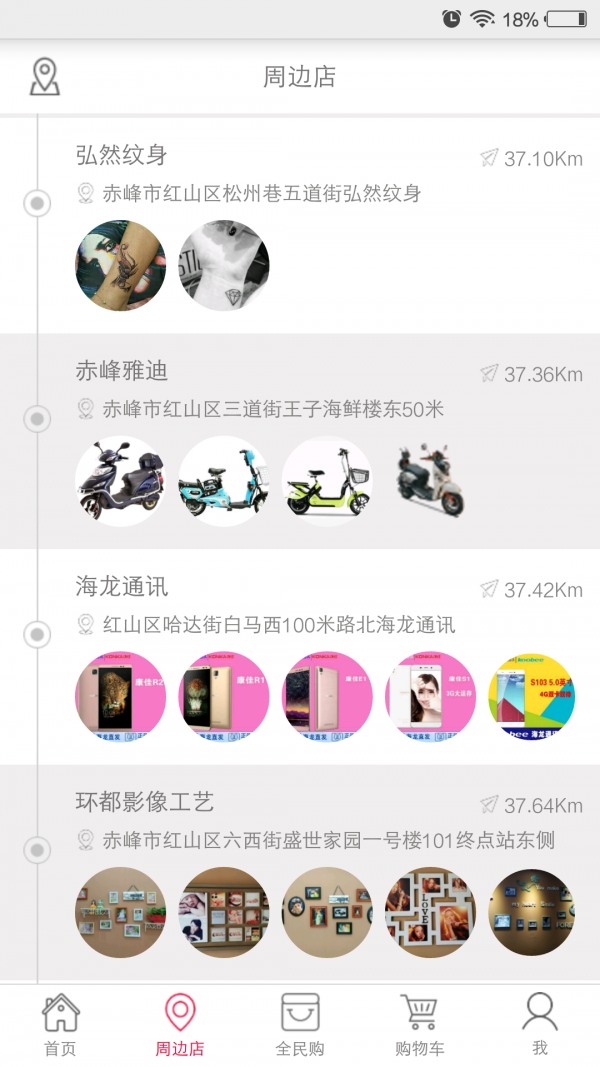This screenshot has height=1067, width=600.
Task: Open the 环都影像工艺 shop listing
Action: [x=144, y=802]
